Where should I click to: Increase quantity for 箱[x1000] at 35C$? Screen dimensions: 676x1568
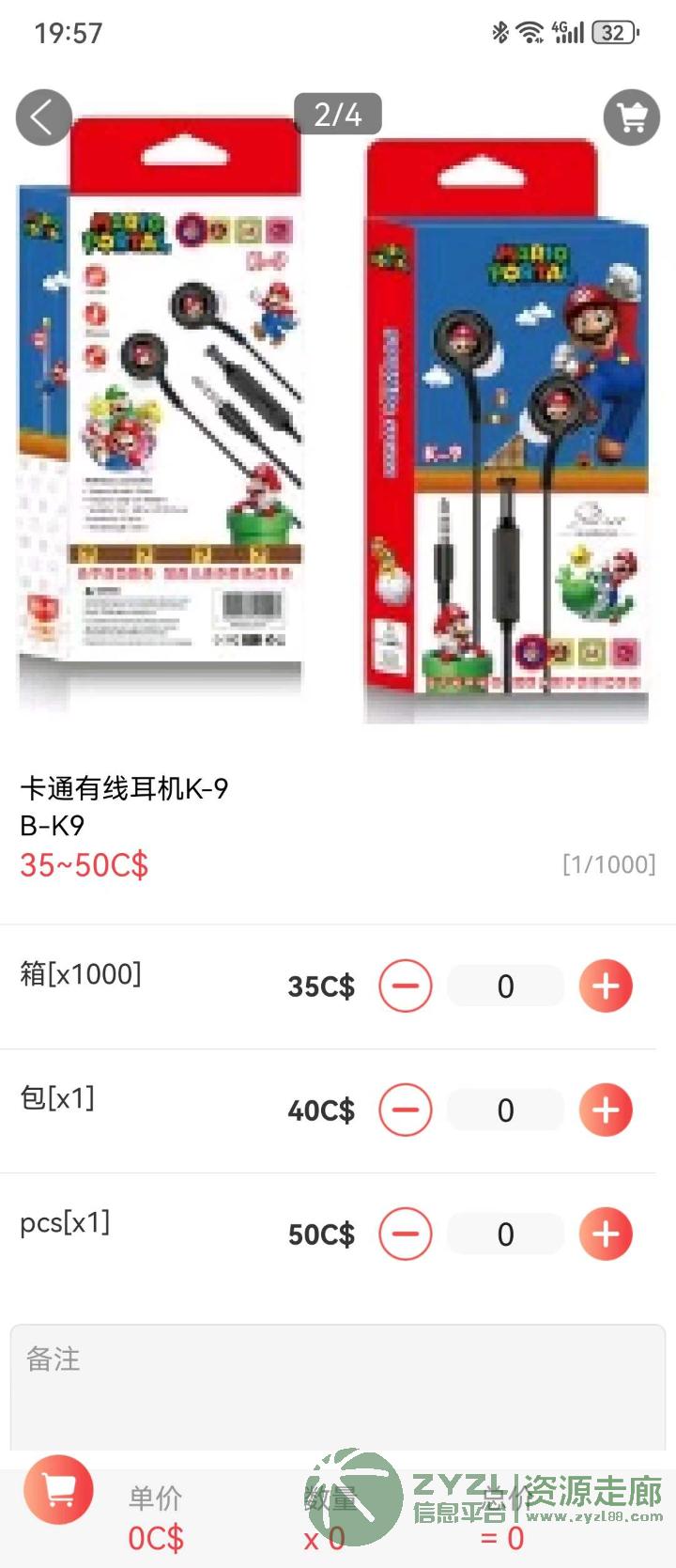click(606, 986)
